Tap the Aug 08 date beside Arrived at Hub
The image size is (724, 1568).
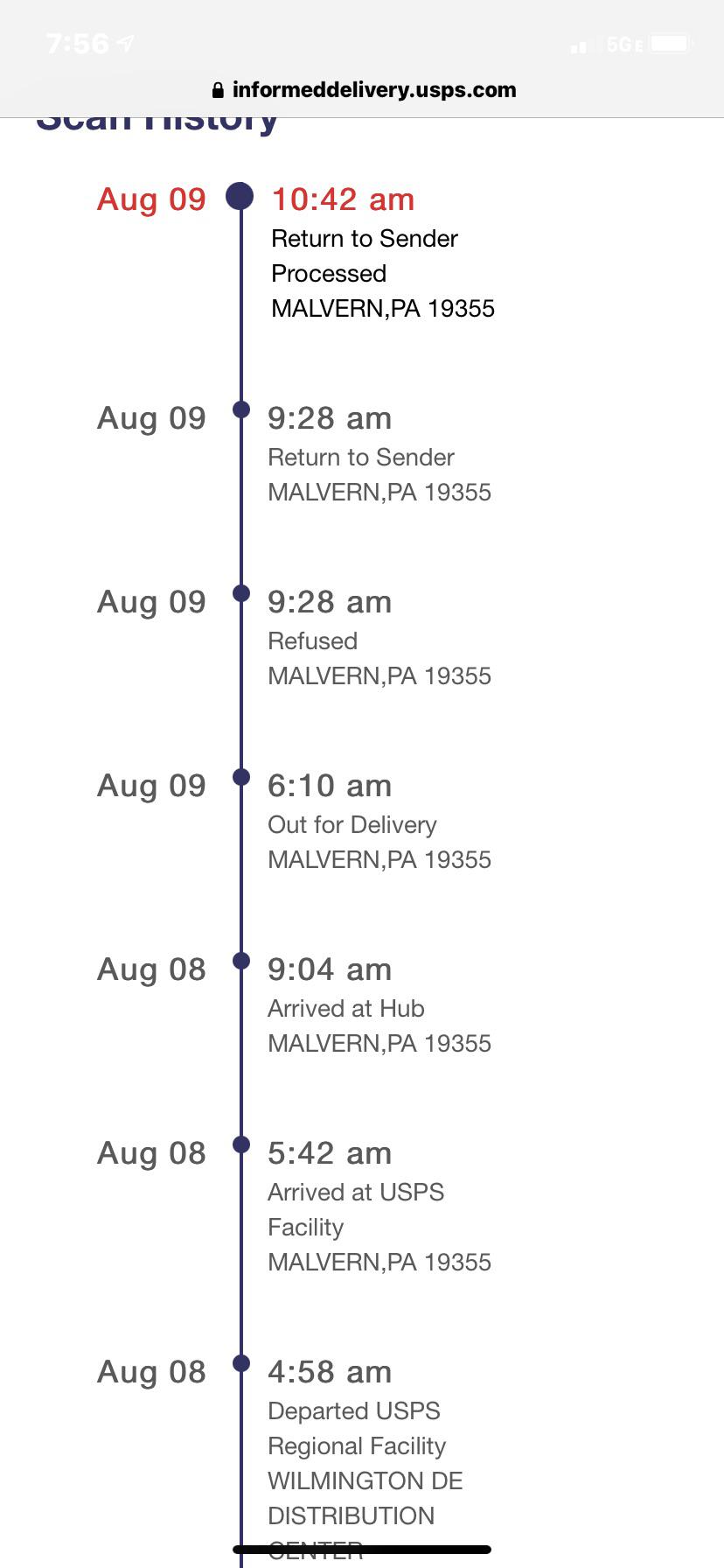tap(150, 969)
